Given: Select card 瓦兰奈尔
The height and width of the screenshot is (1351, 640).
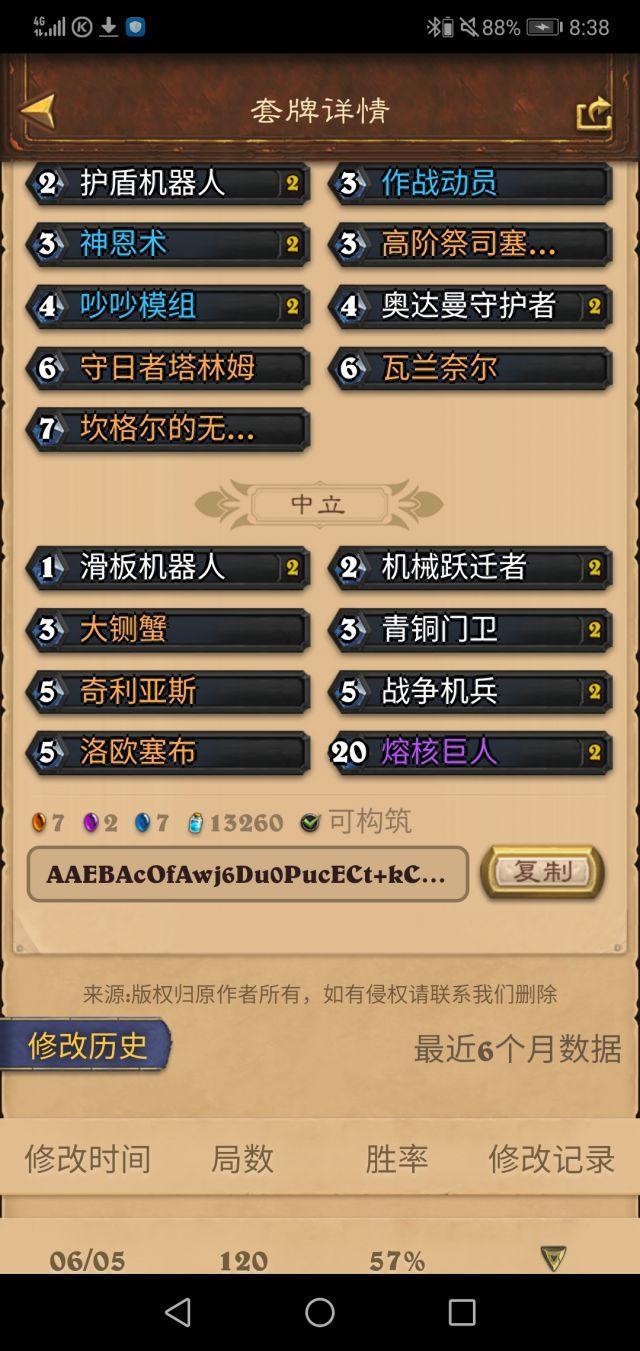Looking at the screenshot, I should click(x=470, y=368).
